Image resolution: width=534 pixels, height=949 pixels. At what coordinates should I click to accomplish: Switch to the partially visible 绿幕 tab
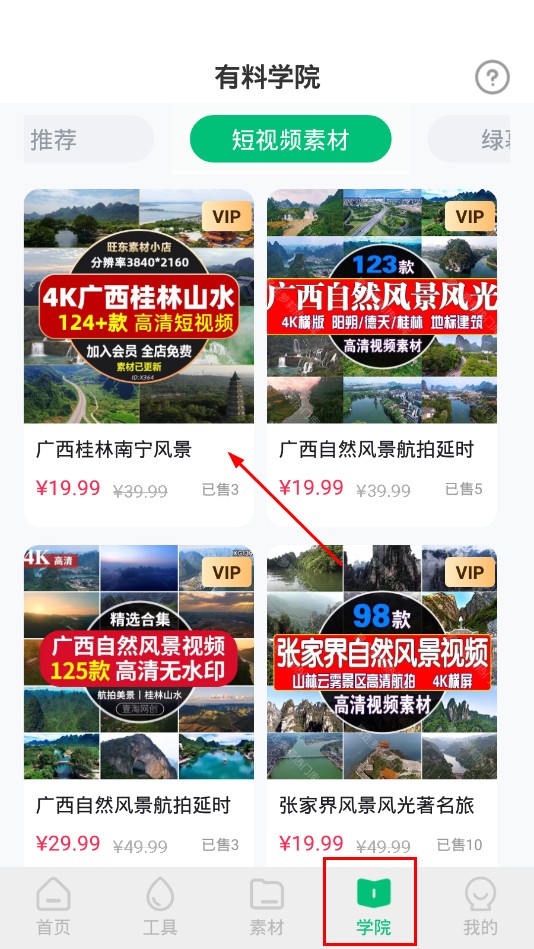point(469,139)
